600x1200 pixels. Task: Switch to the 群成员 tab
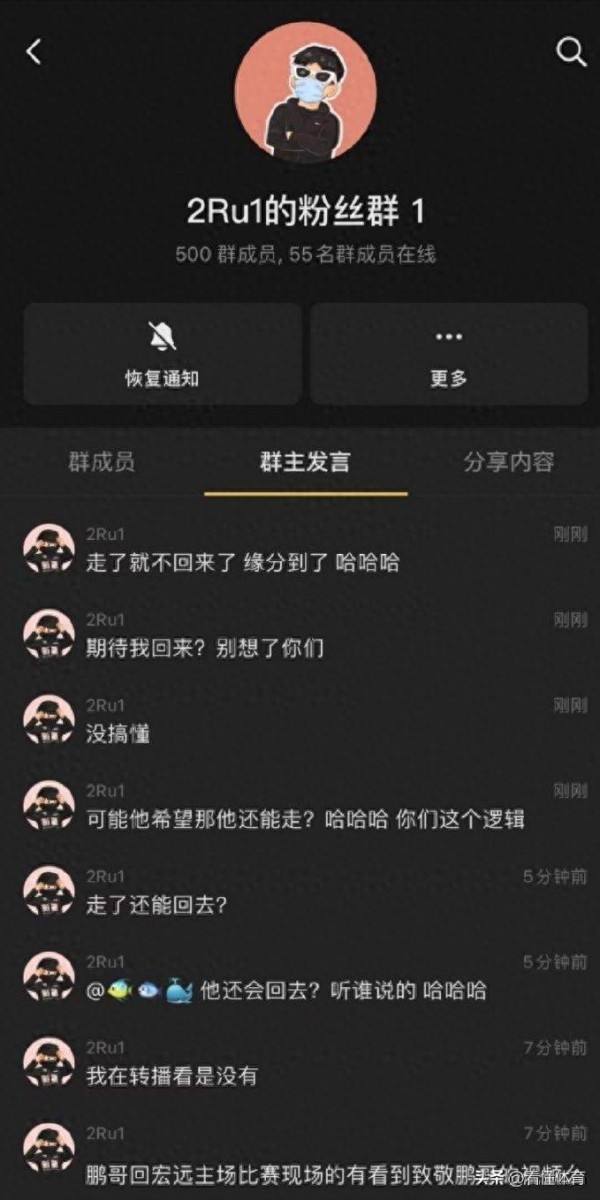pyautogui.click(x=101, y=462)
